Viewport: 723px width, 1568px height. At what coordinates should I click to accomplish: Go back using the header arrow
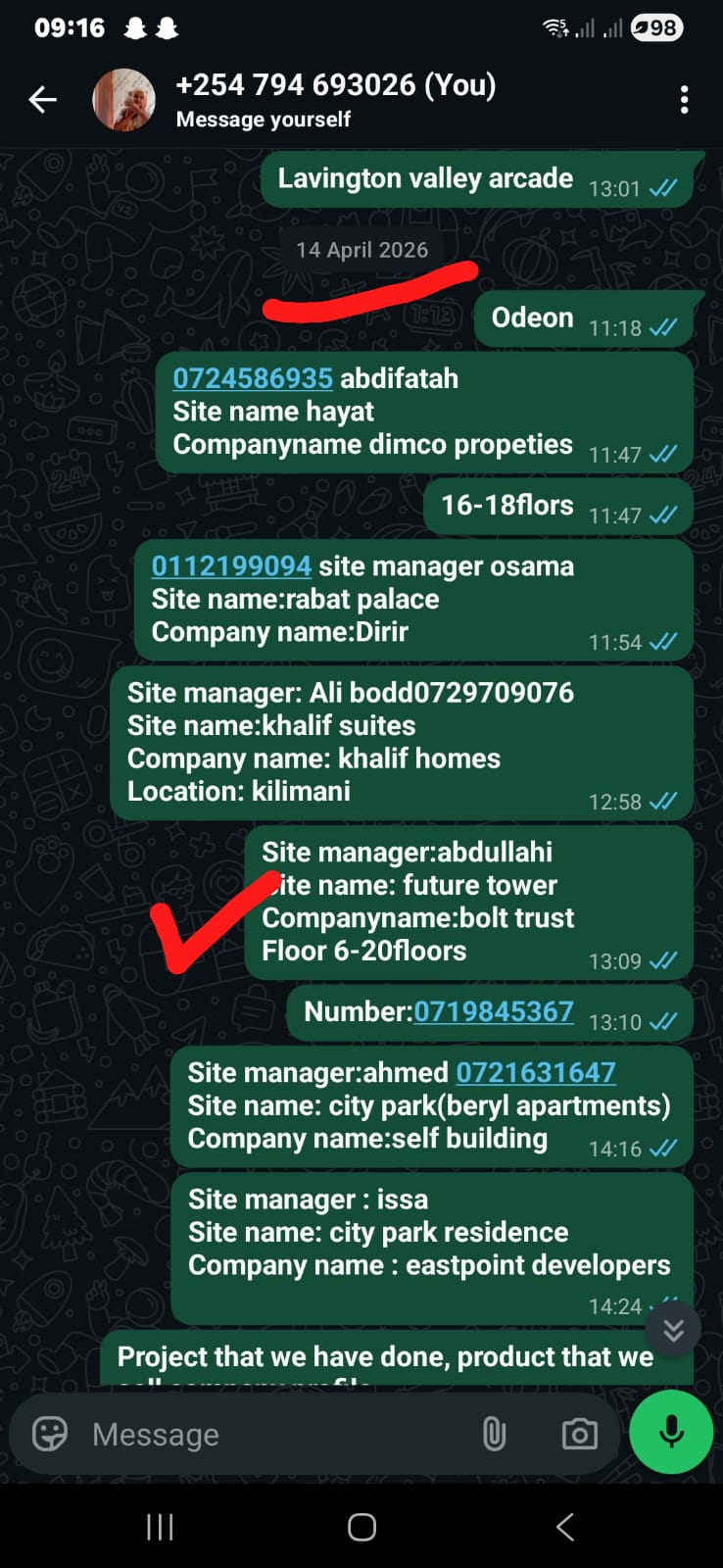tap(42, 99)
